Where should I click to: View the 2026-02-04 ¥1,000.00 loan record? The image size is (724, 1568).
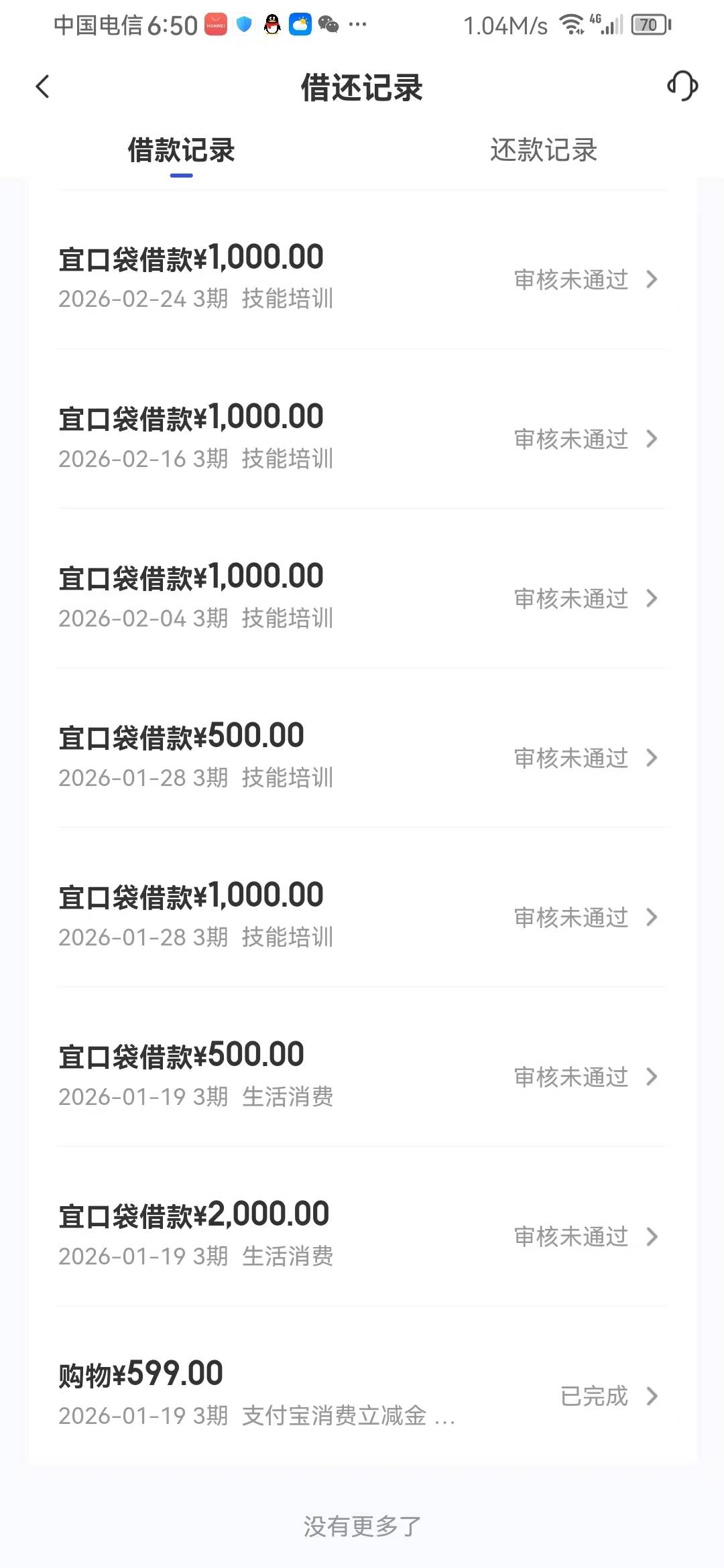point(362,596)
